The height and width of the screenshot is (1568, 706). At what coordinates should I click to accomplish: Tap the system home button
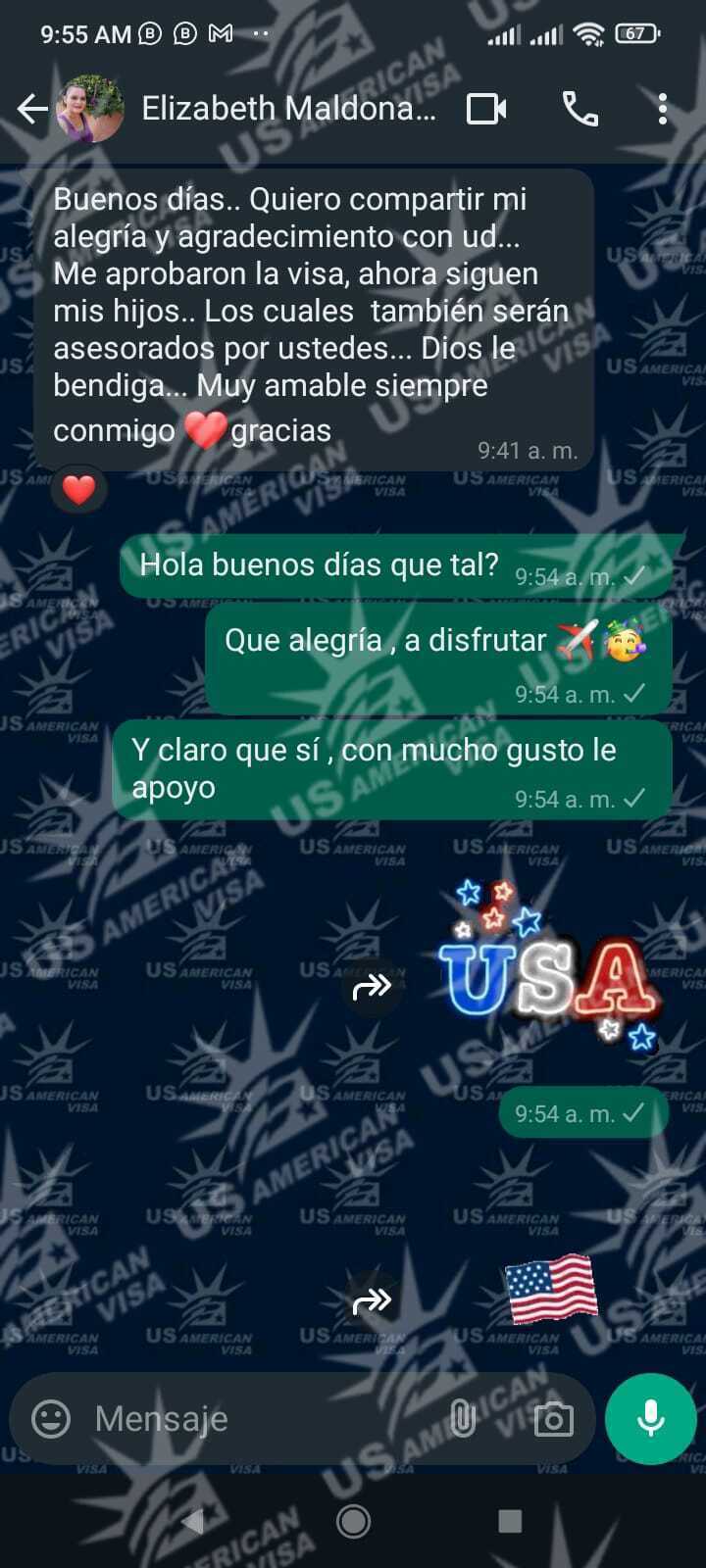(x=353, y=1521)
